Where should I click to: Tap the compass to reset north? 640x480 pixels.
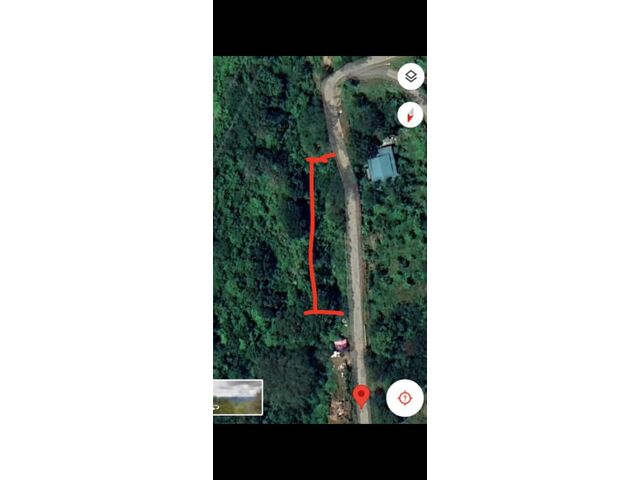coord(410,114)
